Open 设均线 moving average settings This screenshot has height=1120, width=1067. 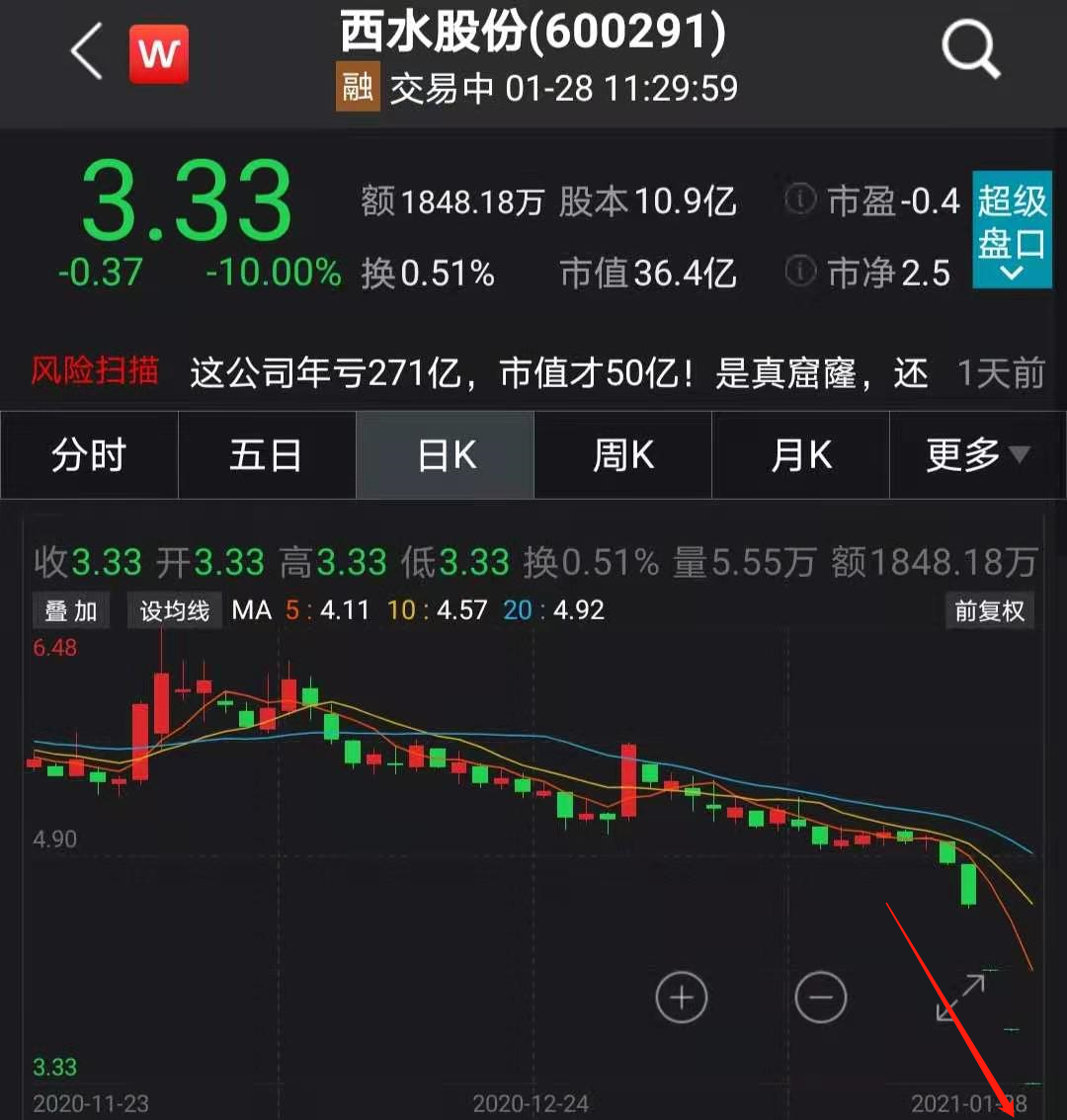click(175, 611)
